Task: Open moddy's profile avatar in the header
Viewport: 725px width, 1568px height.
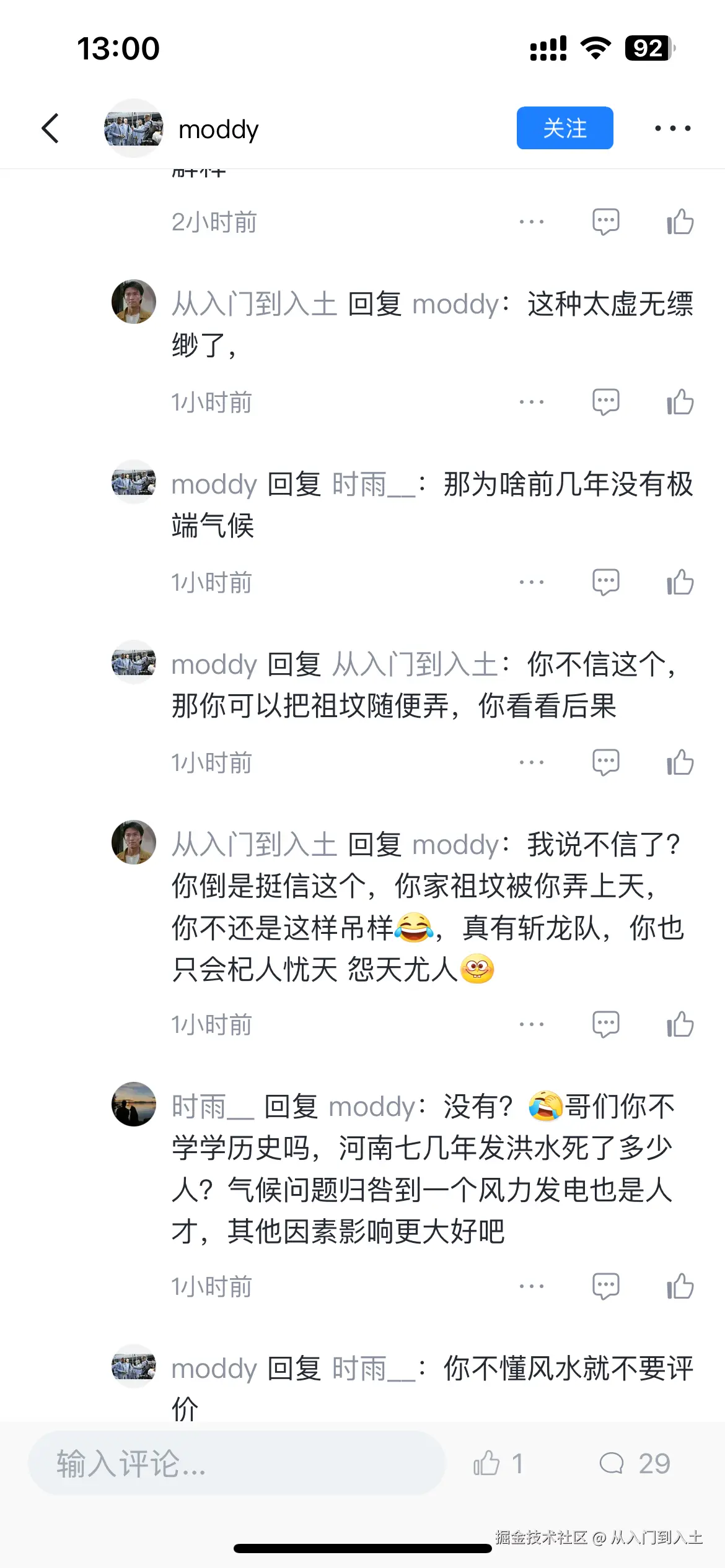Action: tap(133, 128)
